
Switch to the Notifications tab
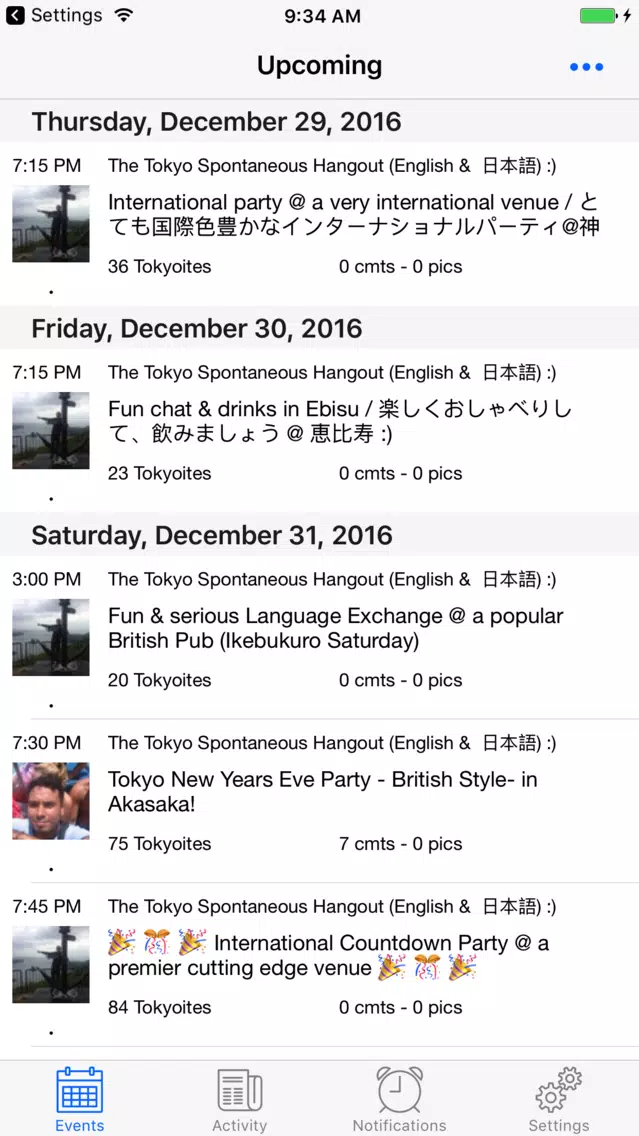click(x=399, y=1098)
